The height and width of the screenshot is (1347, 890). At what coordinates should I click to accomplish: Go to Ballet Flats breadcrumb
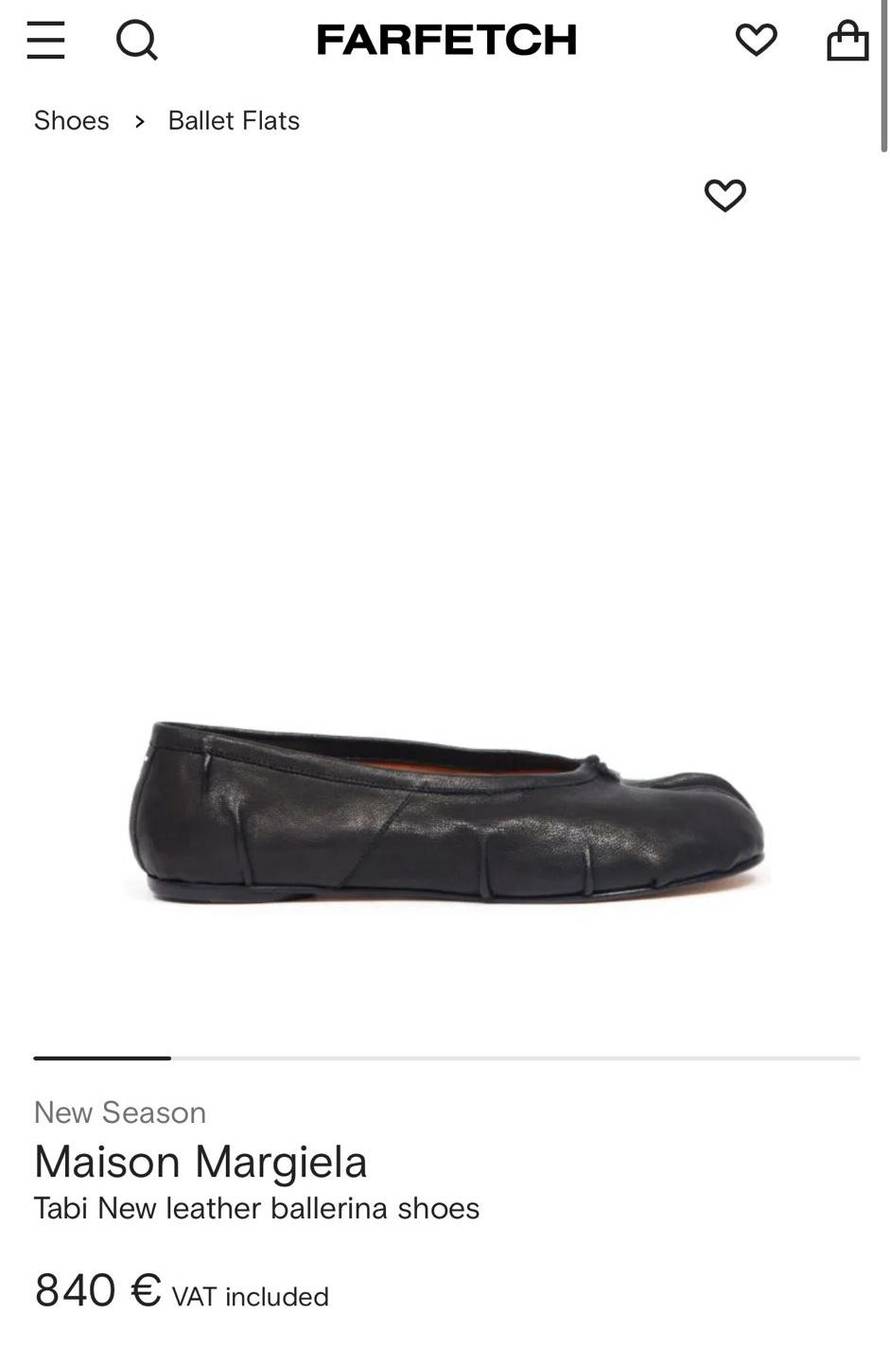pos(233,121)
